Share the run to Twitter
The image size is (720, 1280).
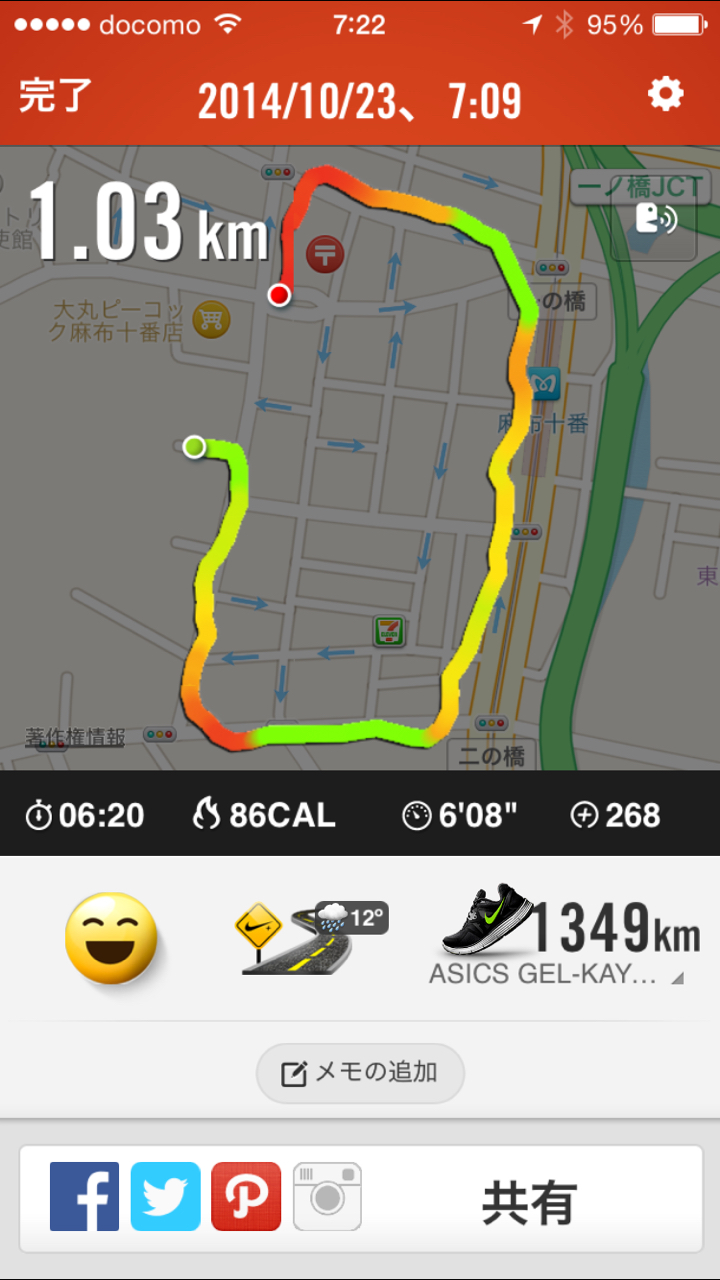point(165,1196)
